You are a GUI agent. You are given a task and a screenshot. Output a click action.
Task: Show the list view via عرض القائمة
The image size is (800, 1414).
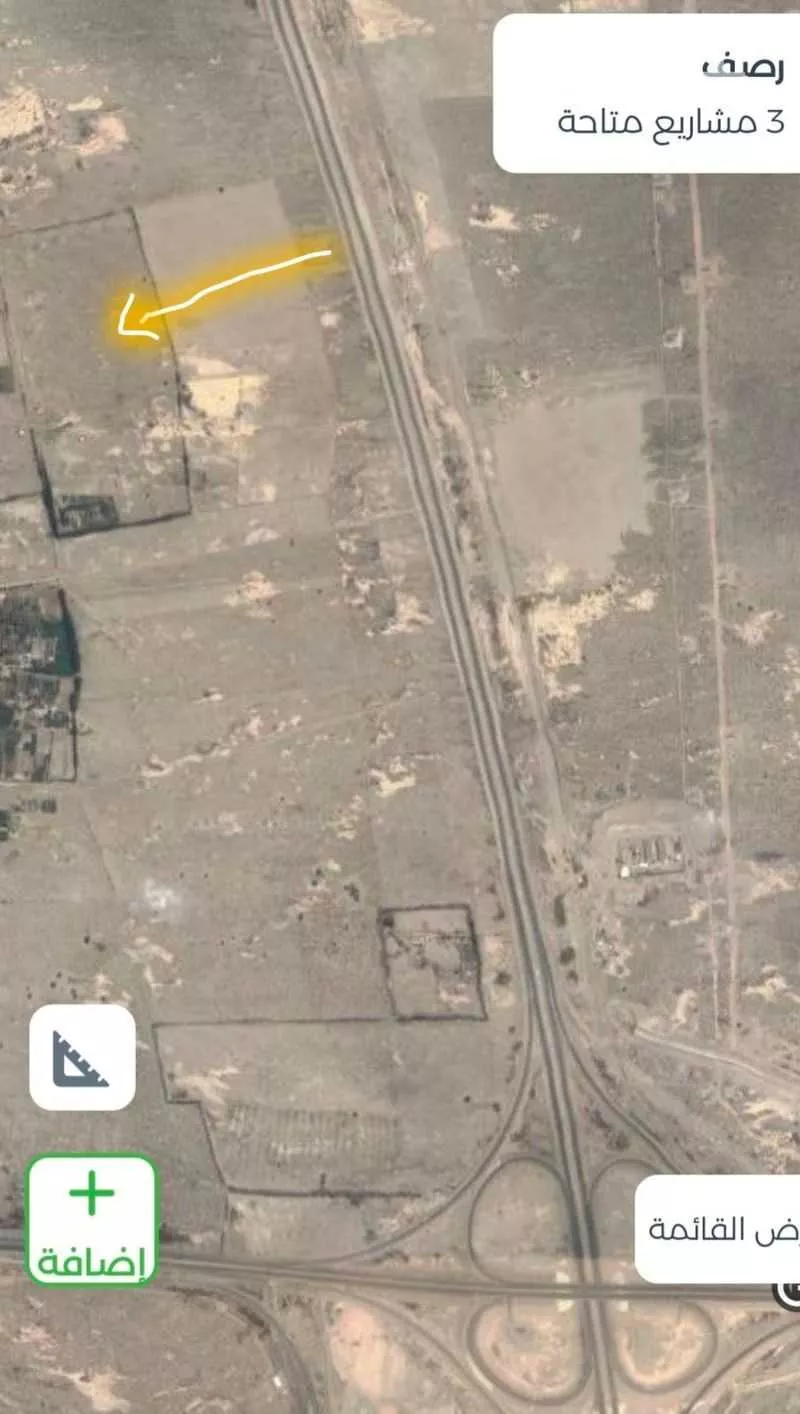[x=718, y=1229]
